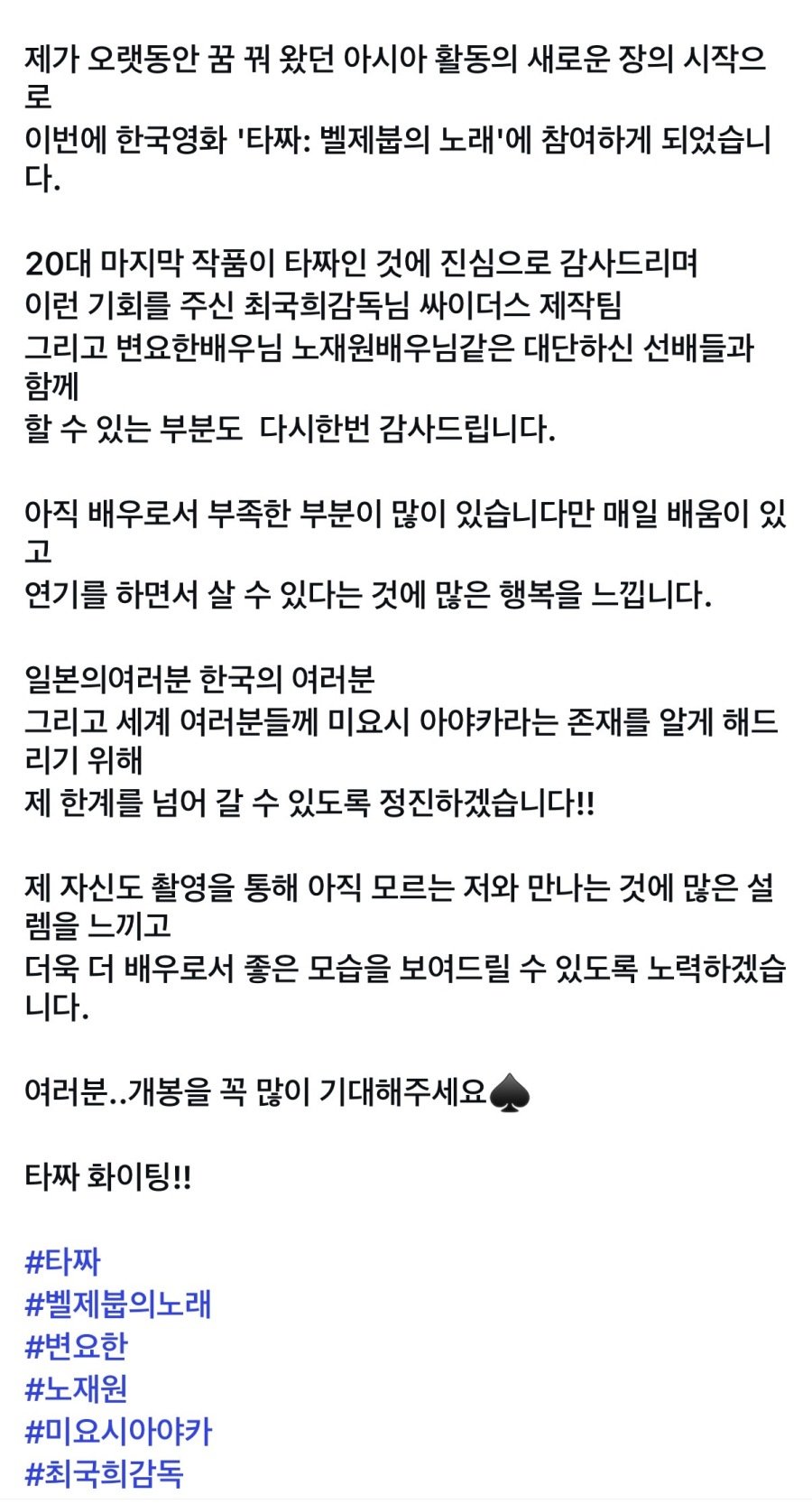812x1504 pixels.
Task: Open the #타짜 hashtag
Action: tap(62, 1260)
